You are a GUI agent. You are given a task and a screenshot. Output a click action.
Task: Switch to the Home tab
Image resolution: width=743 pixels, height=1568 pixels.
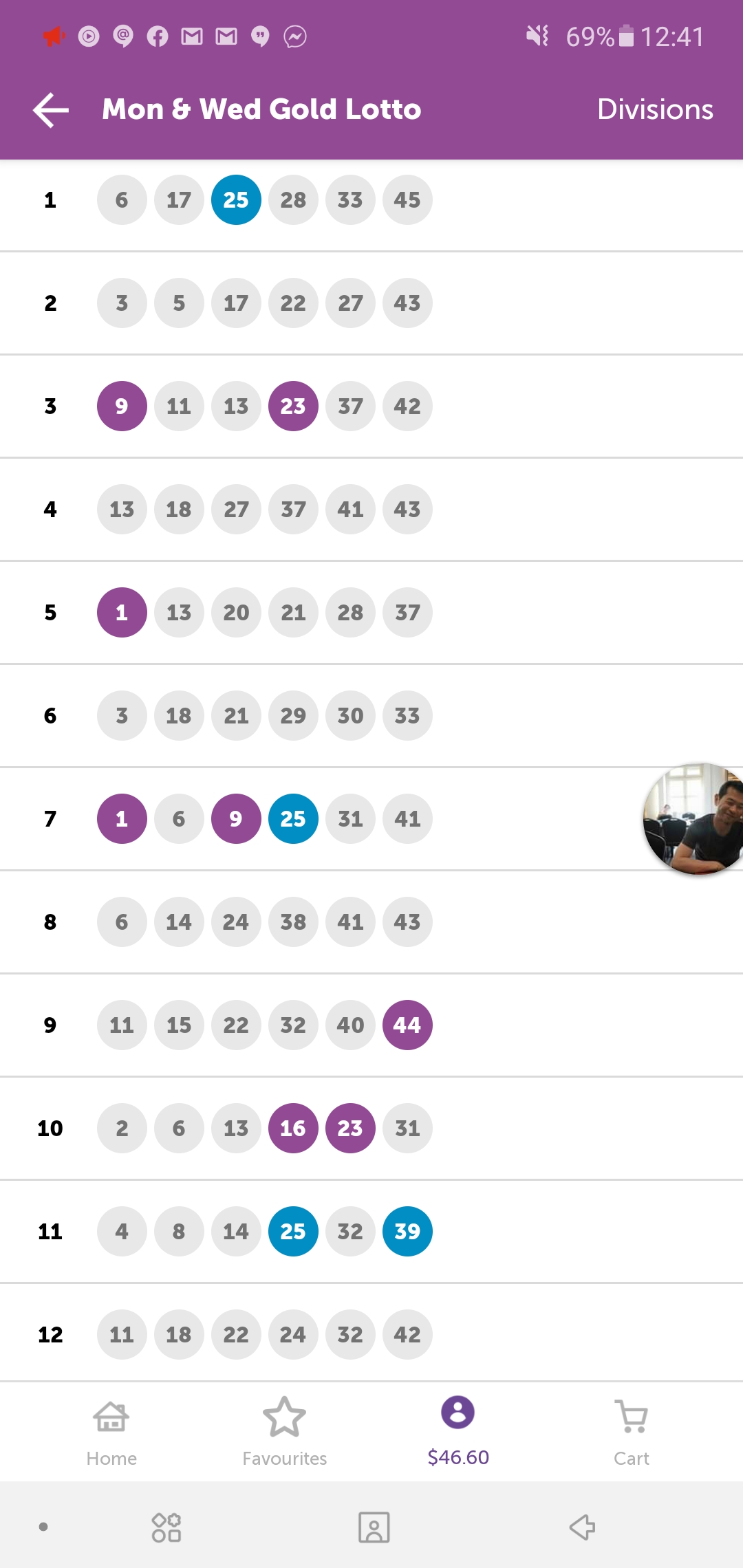click(x=111, y=1432)
